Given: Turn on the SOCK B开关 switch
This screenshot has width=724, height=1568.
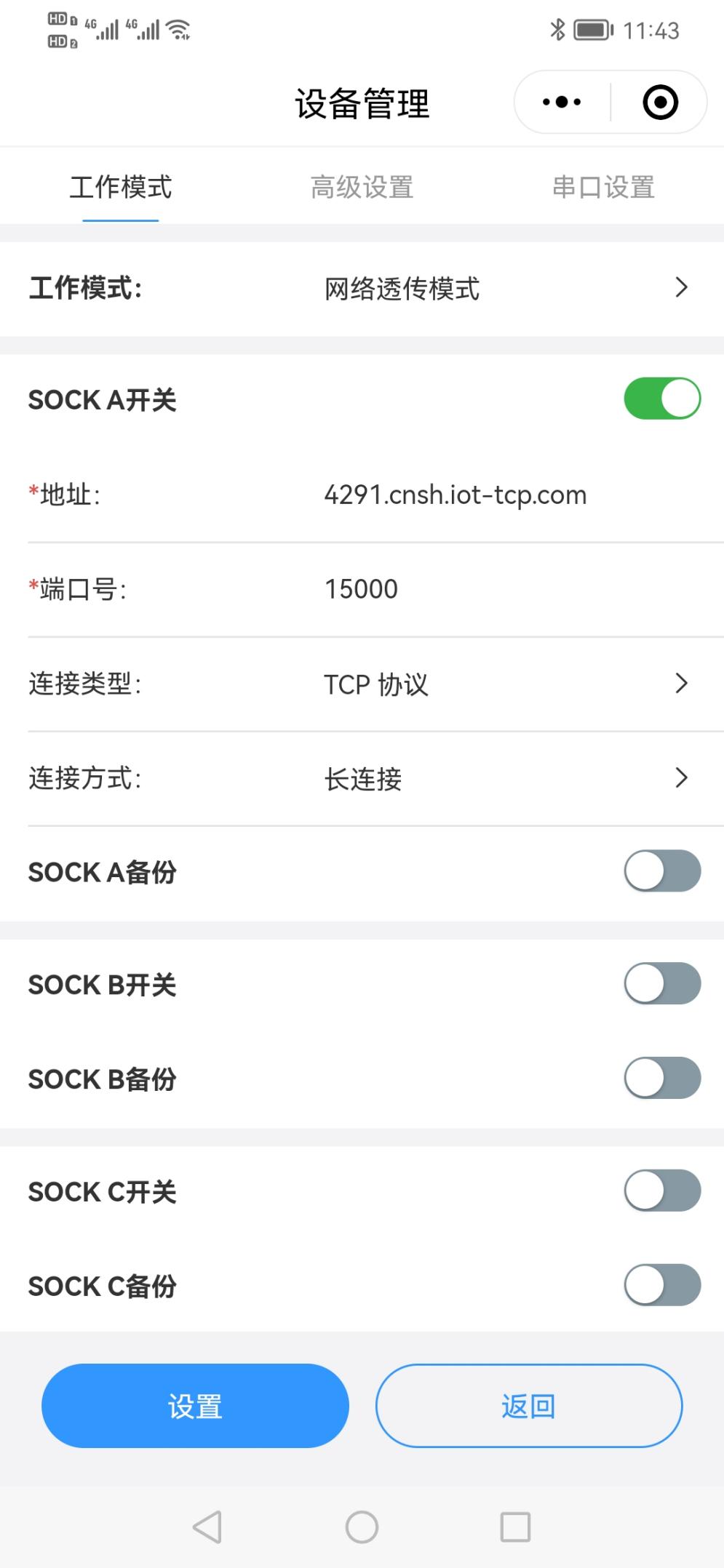Looking at the screenshot, I should point(662,984).
